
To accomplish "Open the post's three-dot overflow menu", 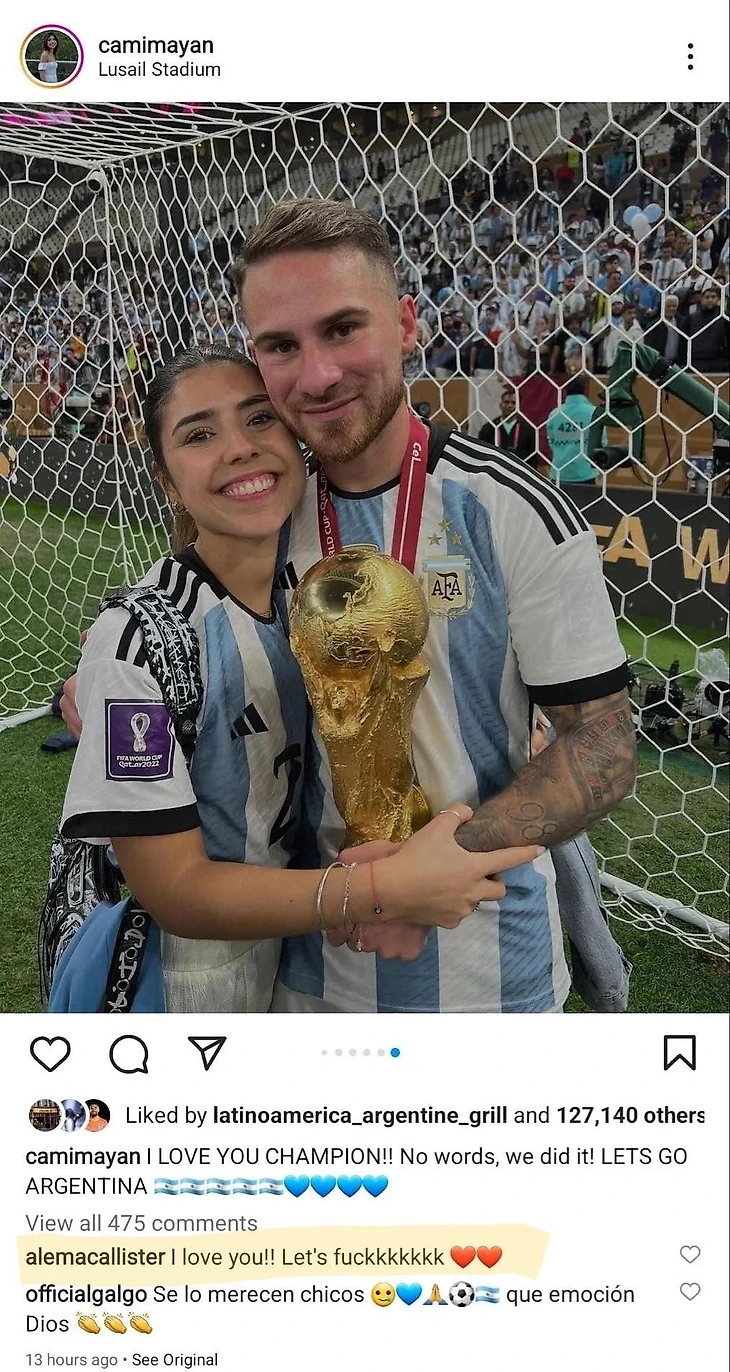I will (690, 57).
